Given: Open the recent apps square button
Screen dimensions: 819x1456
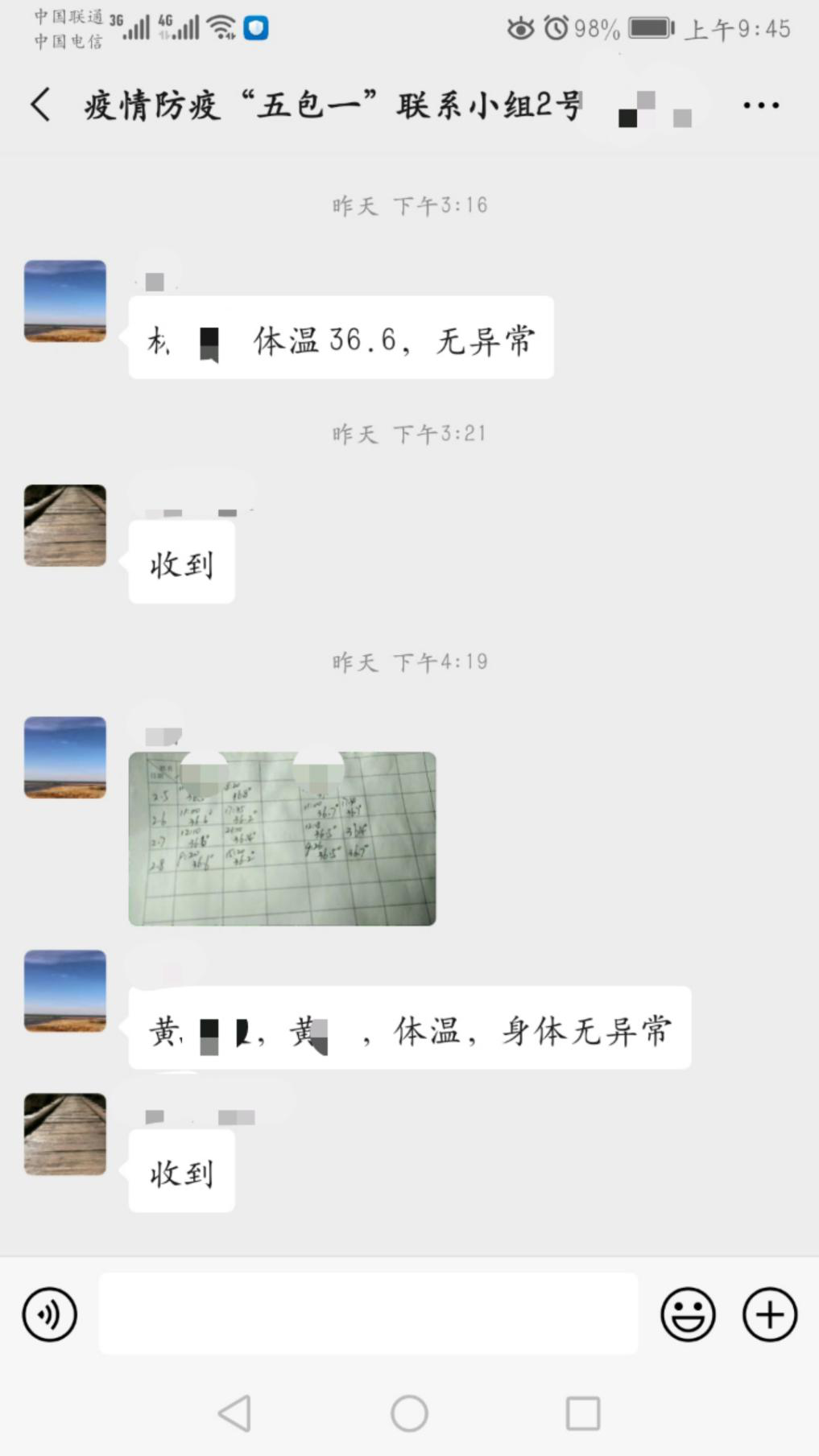Looking at the screenshot, I should (x=582, y=1413).
